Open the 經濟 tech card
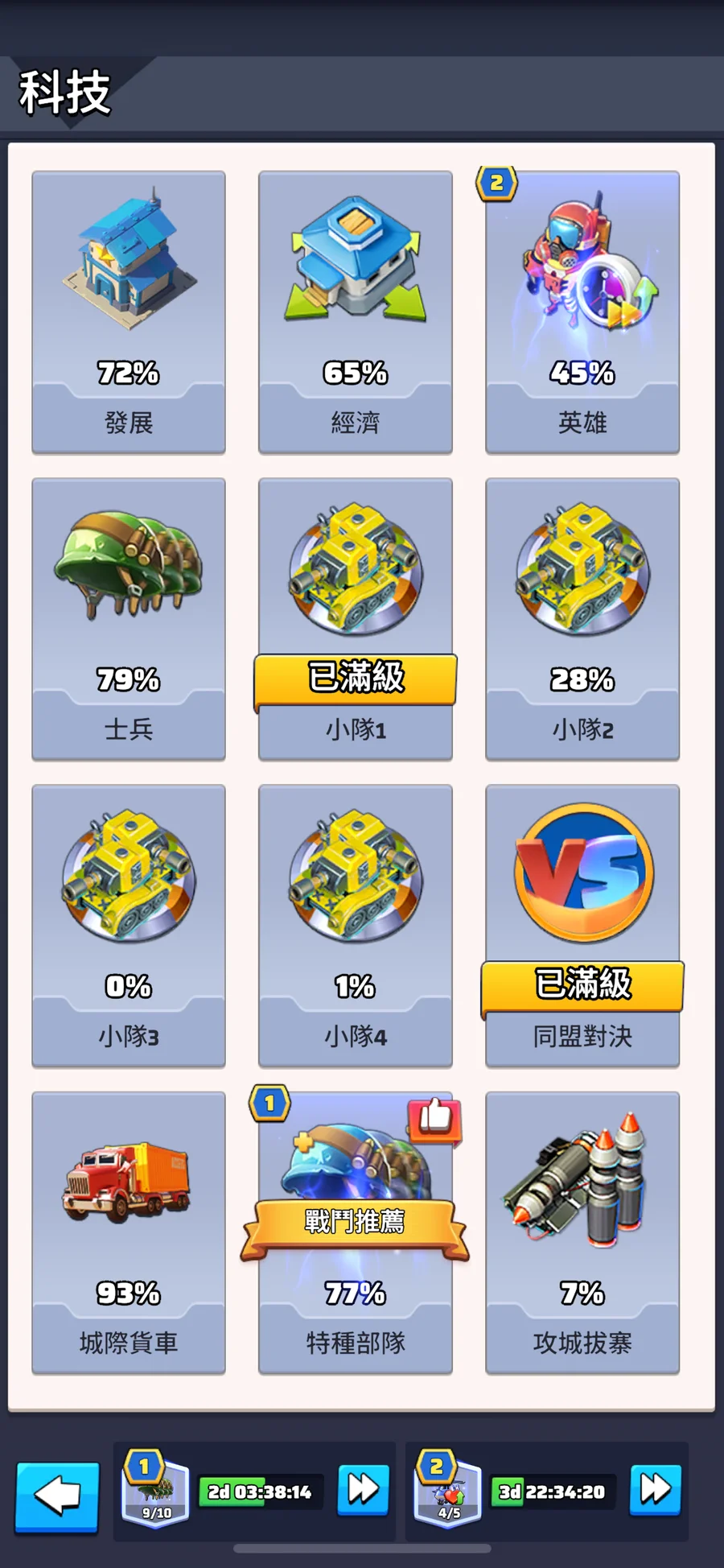724x1568 pixels. 355,312
